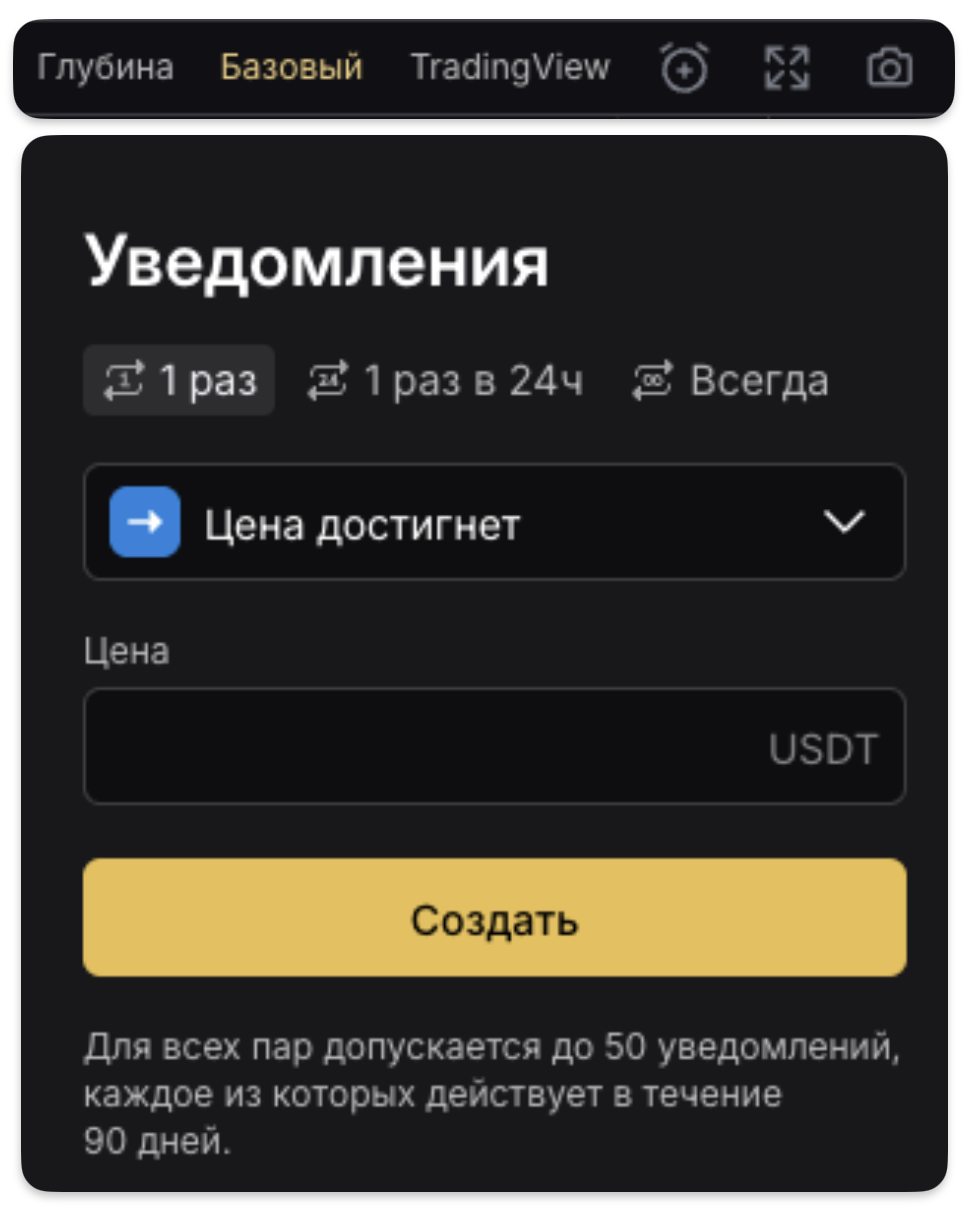The height and width of the screenshot is (1214, 976).
Task: Choose 1 раз в 24ч frequency
Action: (444, 380)
